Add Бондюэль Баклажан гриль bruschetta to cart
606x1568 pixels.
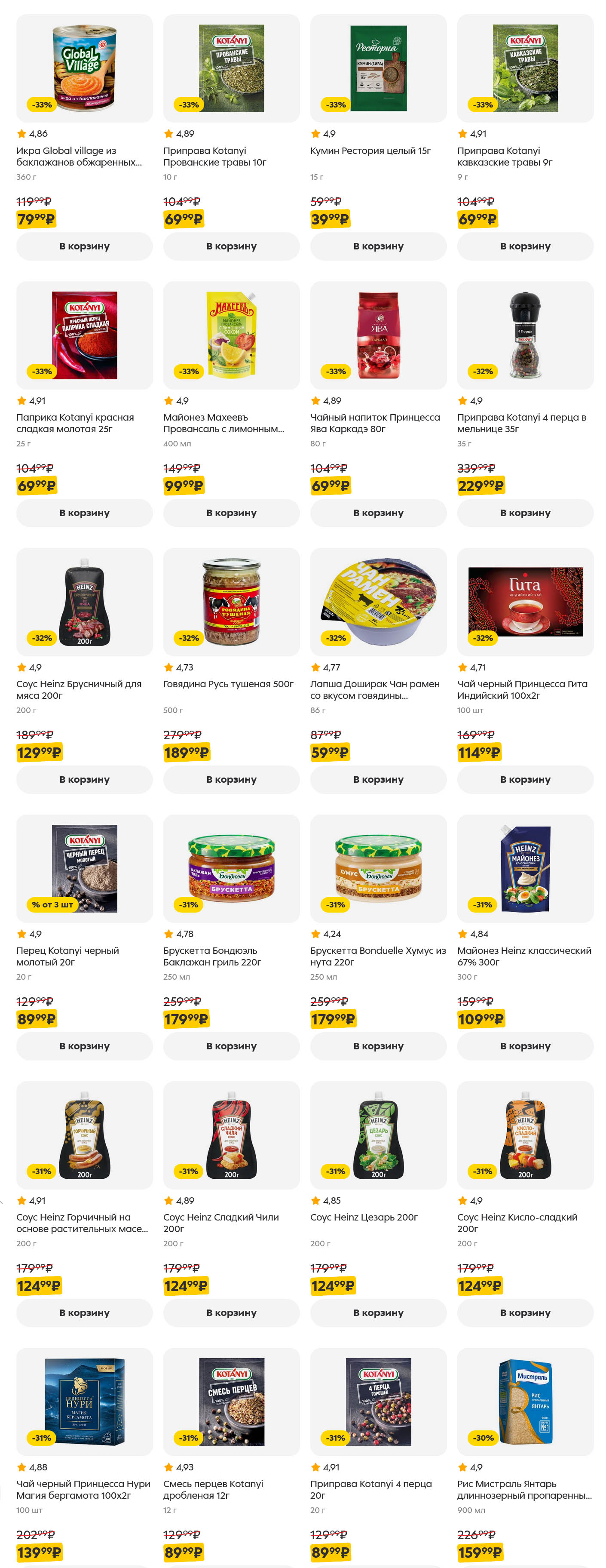(231, 1046)
